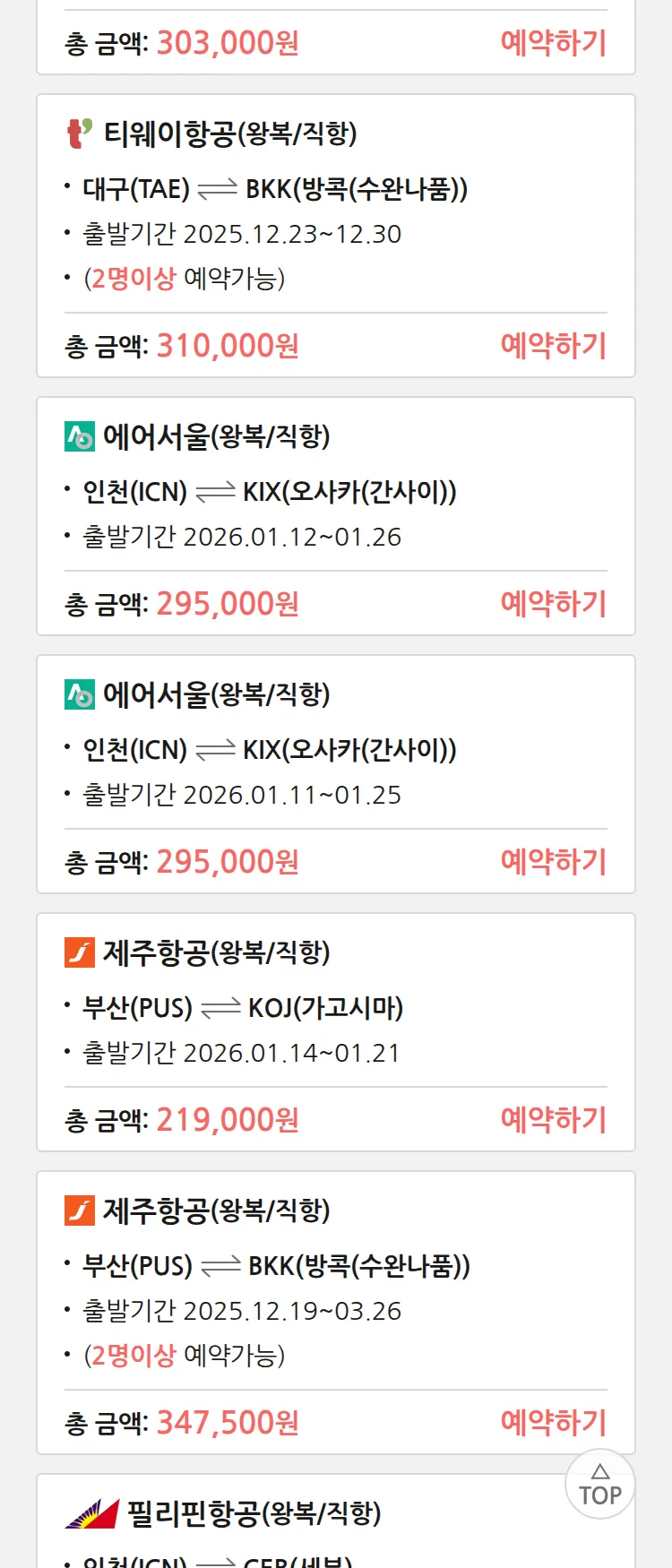Reserve the 제주항공 부산–방콕 347,500원 flight

pyautogui.click(x=553, y=1423)
